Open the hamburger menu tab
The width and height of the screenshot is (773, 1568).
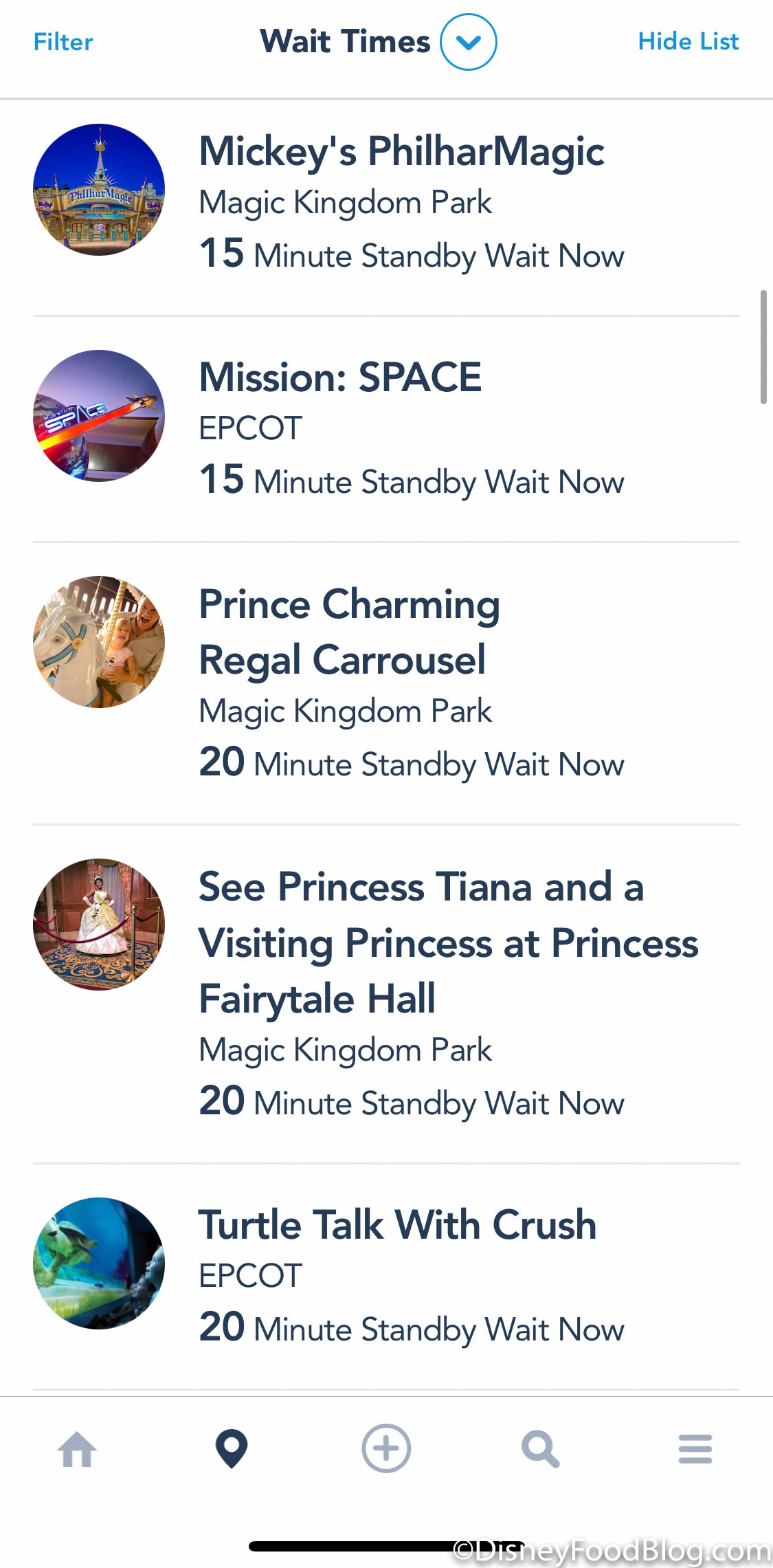tap(695, 1449)
